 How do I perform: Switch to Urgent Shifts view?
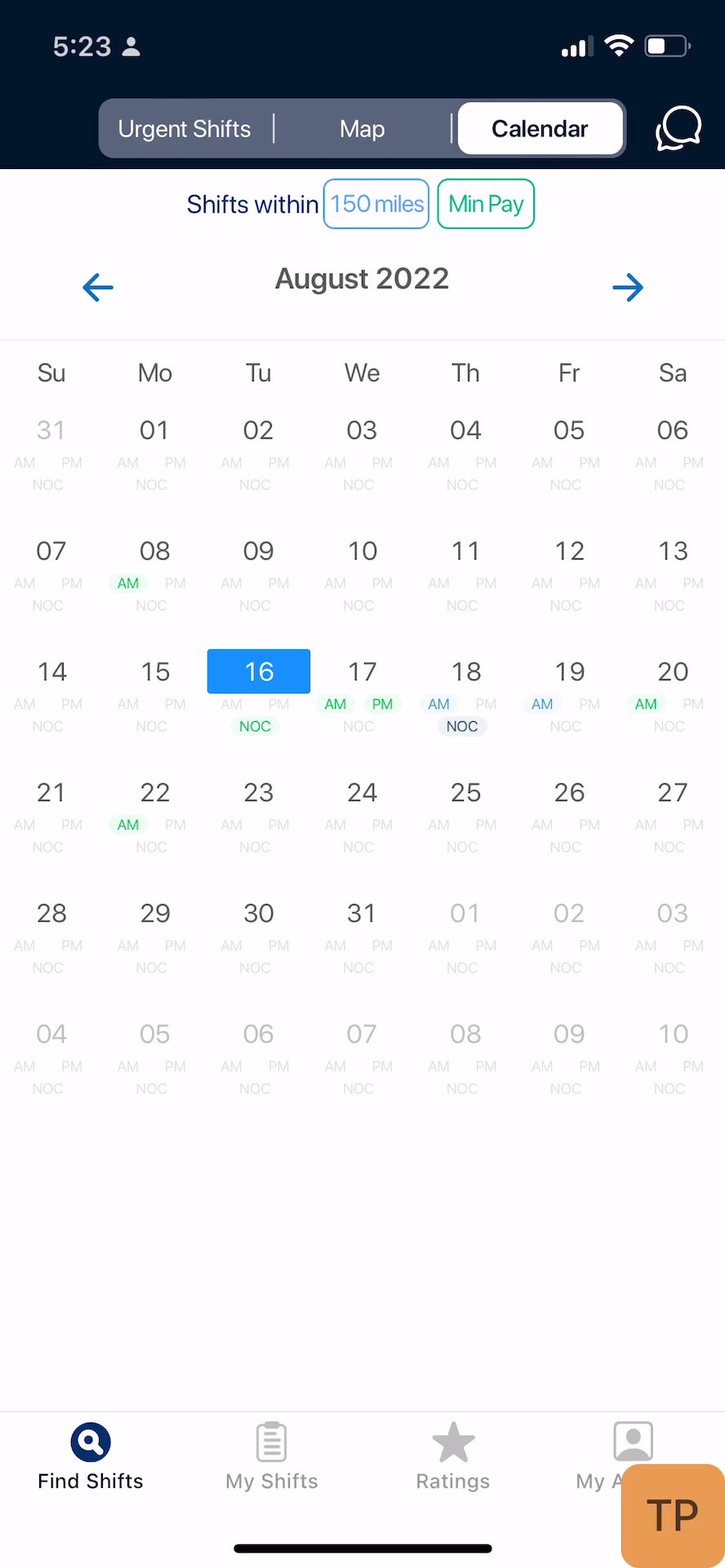click(x=185, y=129)
